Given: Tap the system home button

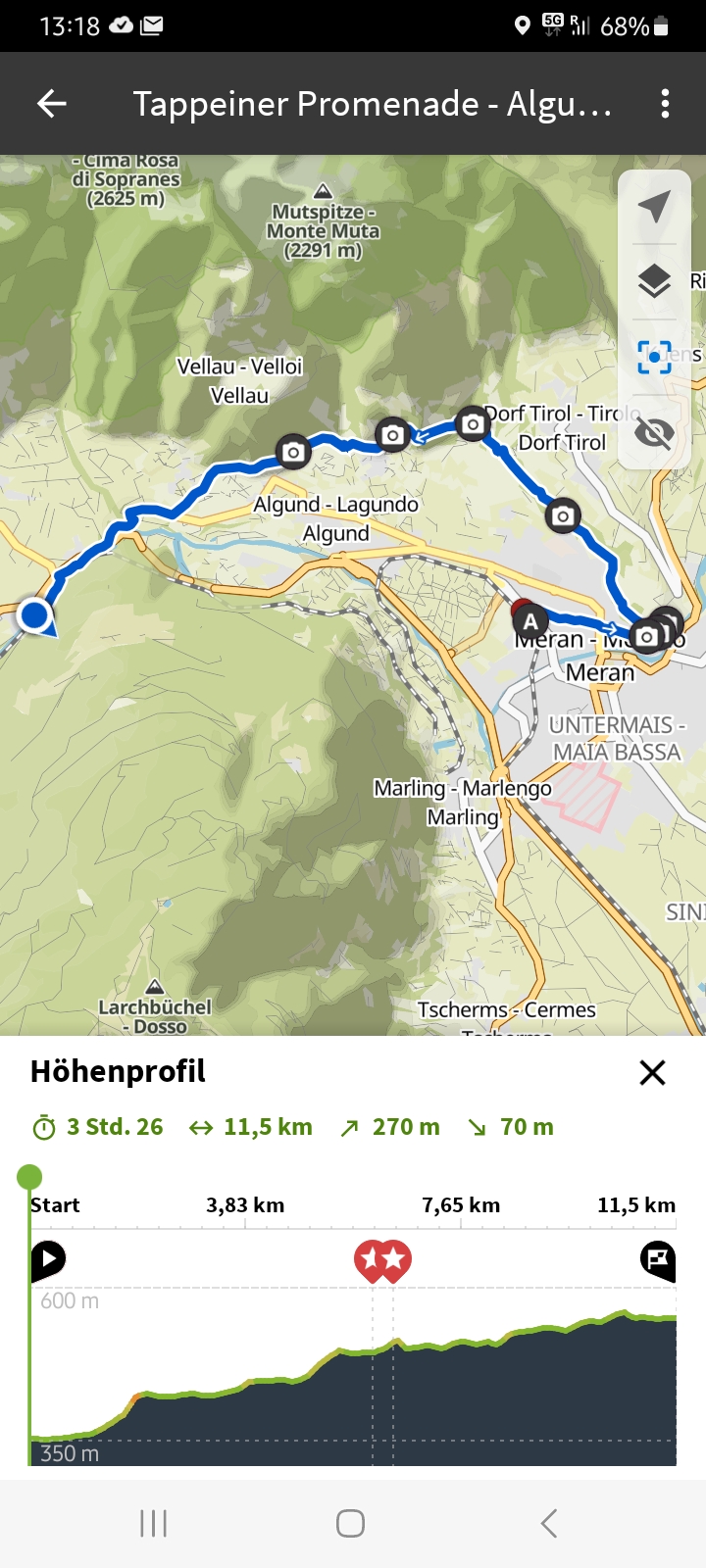Looking at the screenshot, I should 351,1523.
